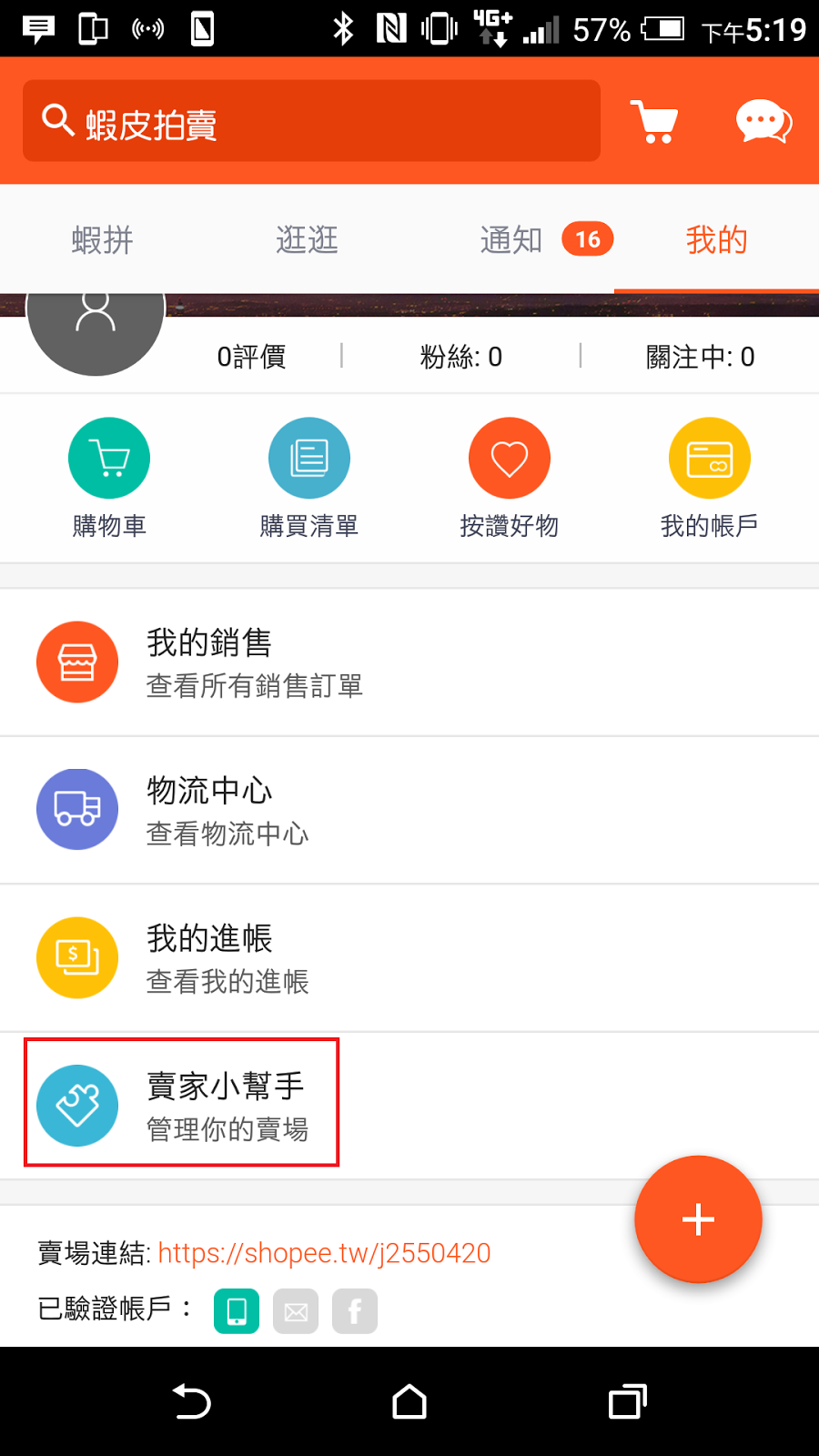
Task: Open 我的銷售 sales orders
Action: coord(409,662)
